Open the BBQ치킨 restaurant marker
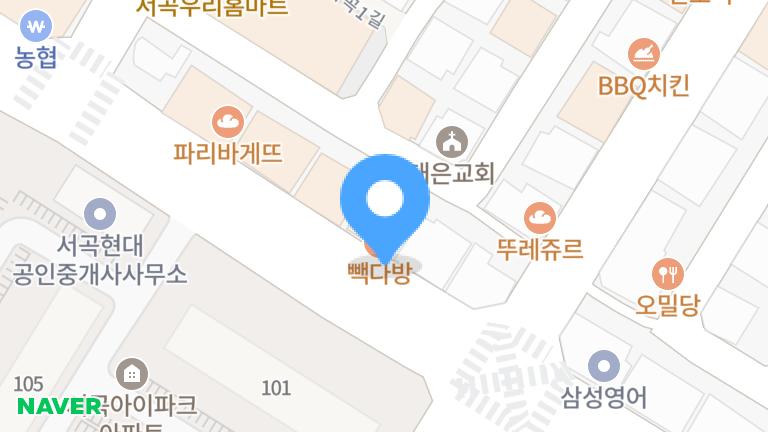 (643, 53)
